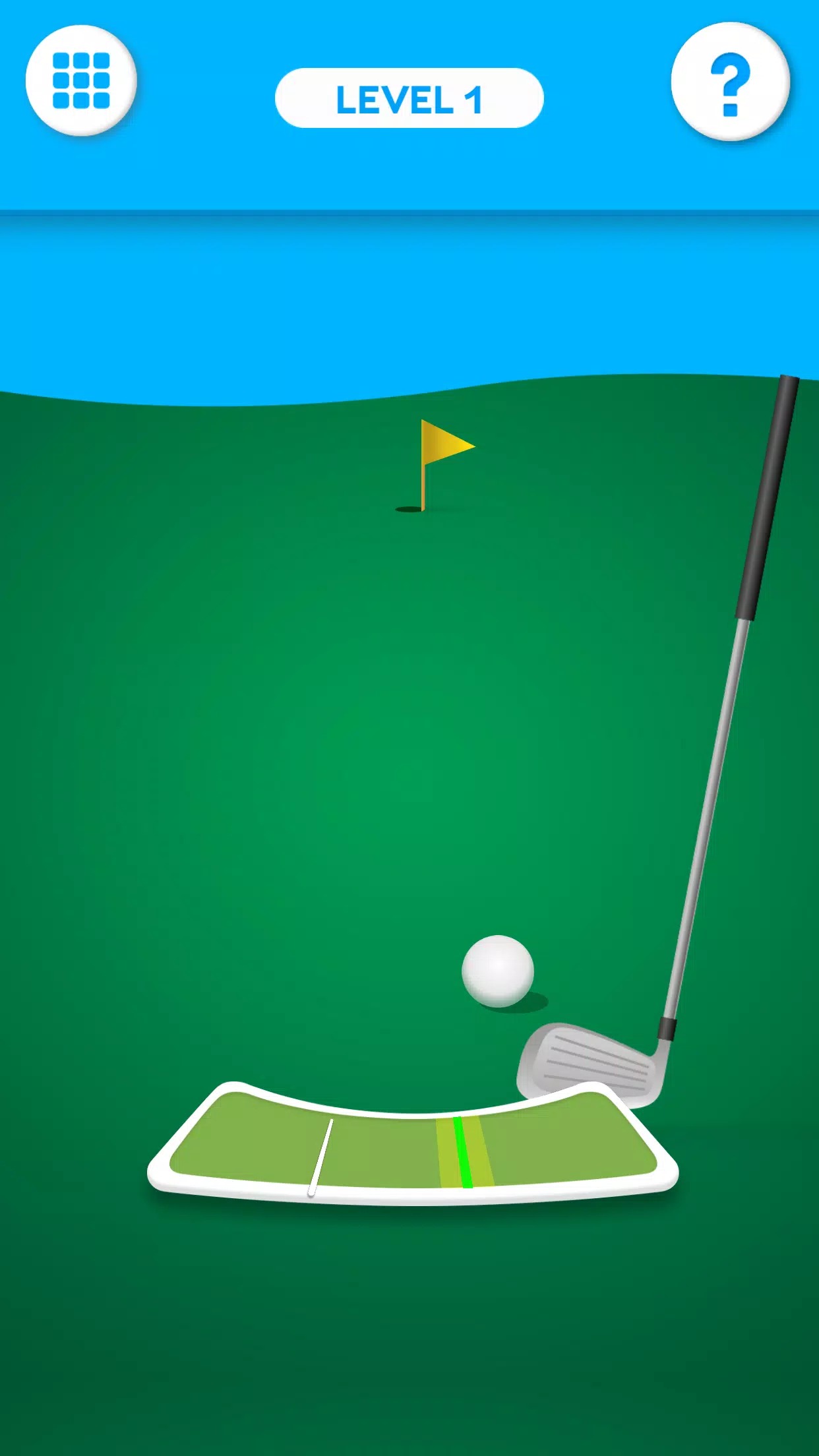
Task: Open the help question mark
Action: coord(730,82)
